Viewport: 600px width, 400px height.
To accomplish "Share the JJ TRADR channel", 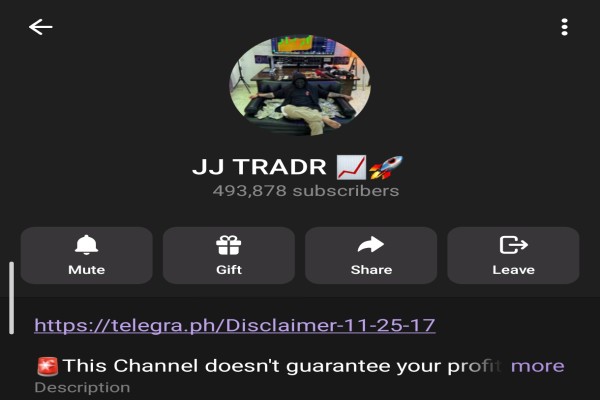I will (371, 255).
